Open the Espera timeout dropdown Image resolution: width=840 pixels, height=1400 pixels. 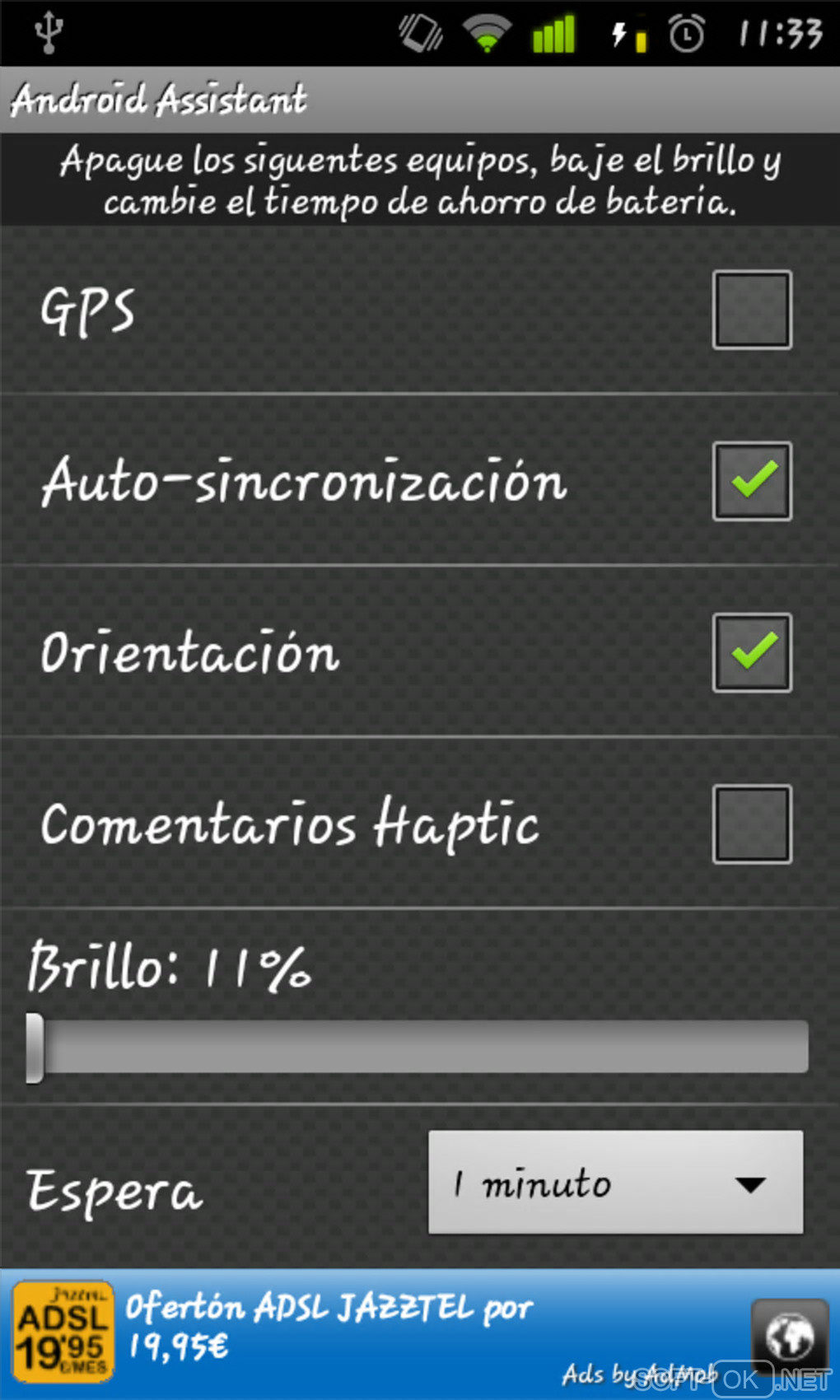click(x=615, y=1183)
